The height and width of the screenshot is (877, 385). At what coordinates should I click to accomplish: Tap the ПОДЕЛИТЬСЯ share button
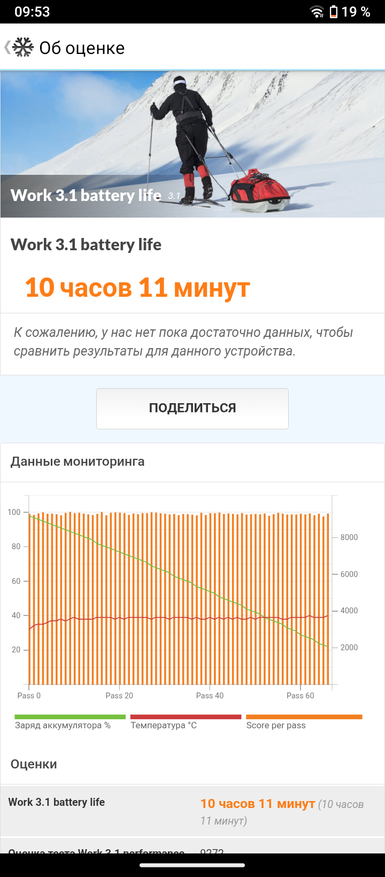pyautogui.click(x=192, y=408)
